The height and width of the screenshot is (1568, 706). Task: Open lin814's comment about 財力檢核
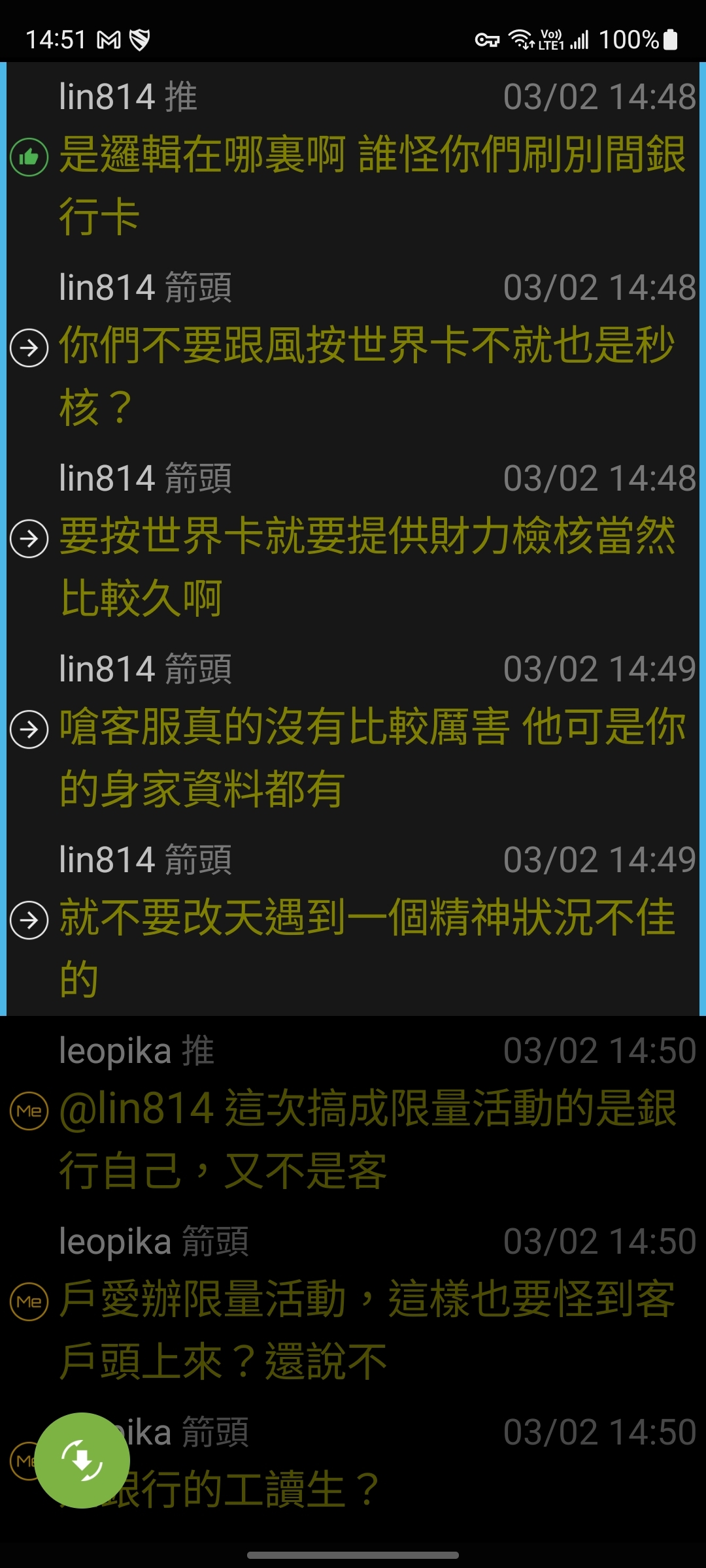[x=353, y=539]
